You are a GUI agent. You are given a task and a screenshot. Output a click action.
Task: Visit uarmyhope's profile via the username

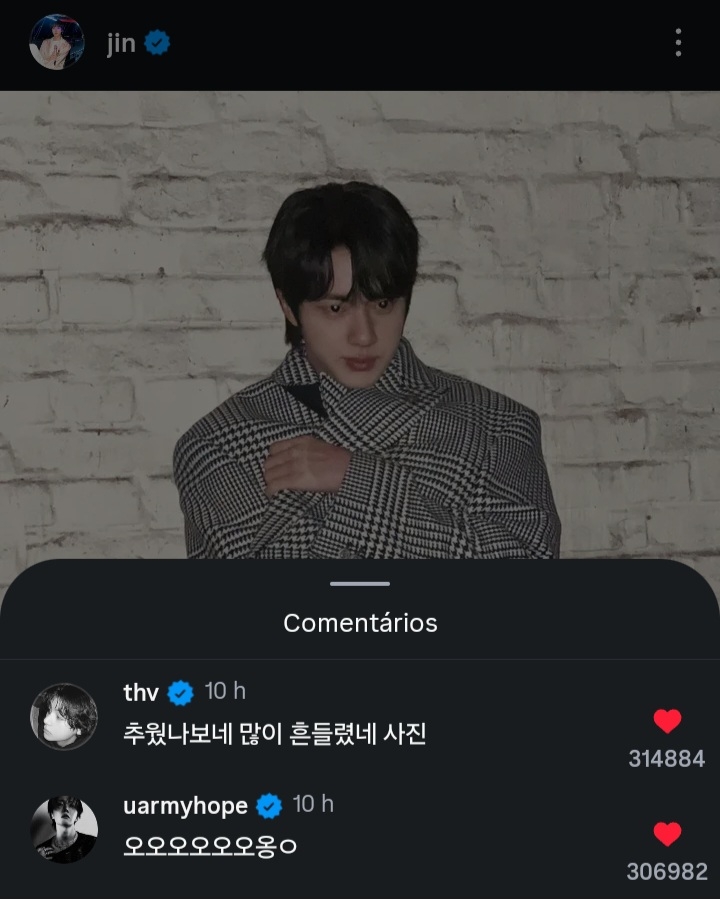(185, 805)
